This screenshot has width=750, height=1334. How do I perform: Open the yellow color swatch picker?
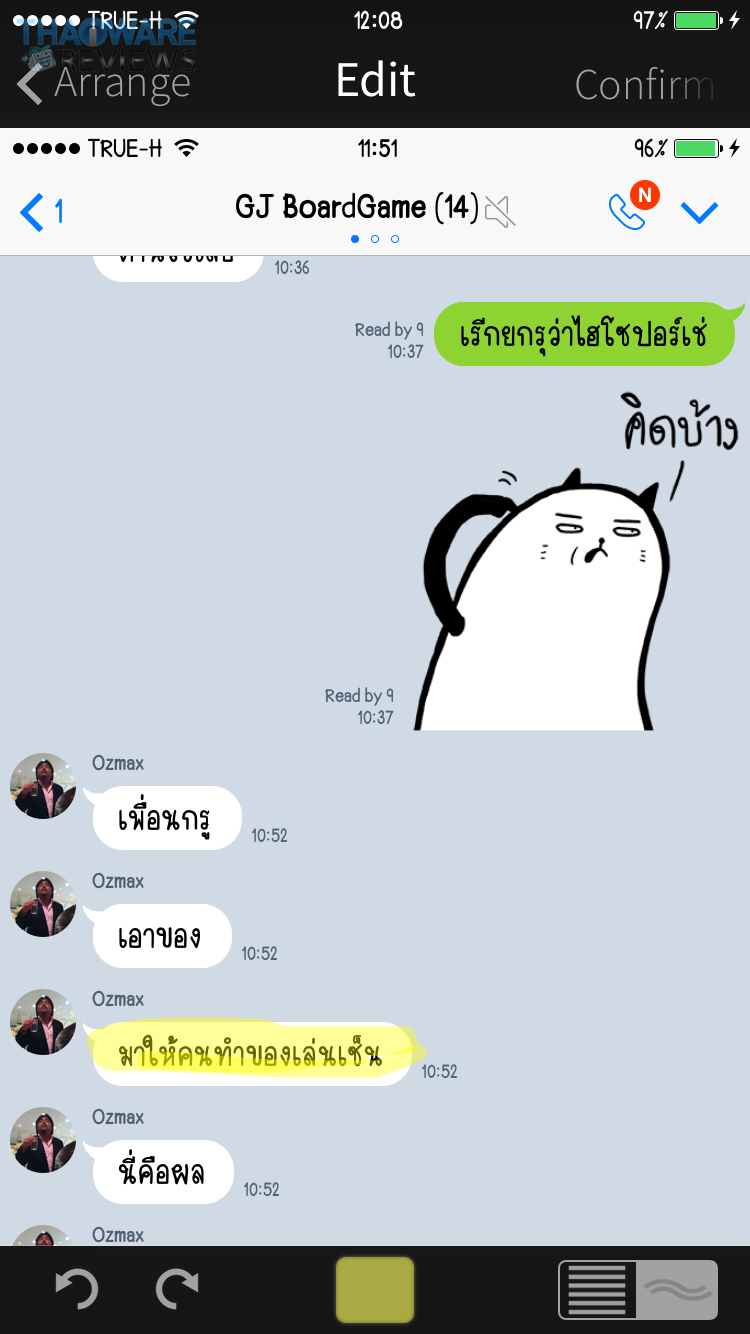pos(375,1289)
